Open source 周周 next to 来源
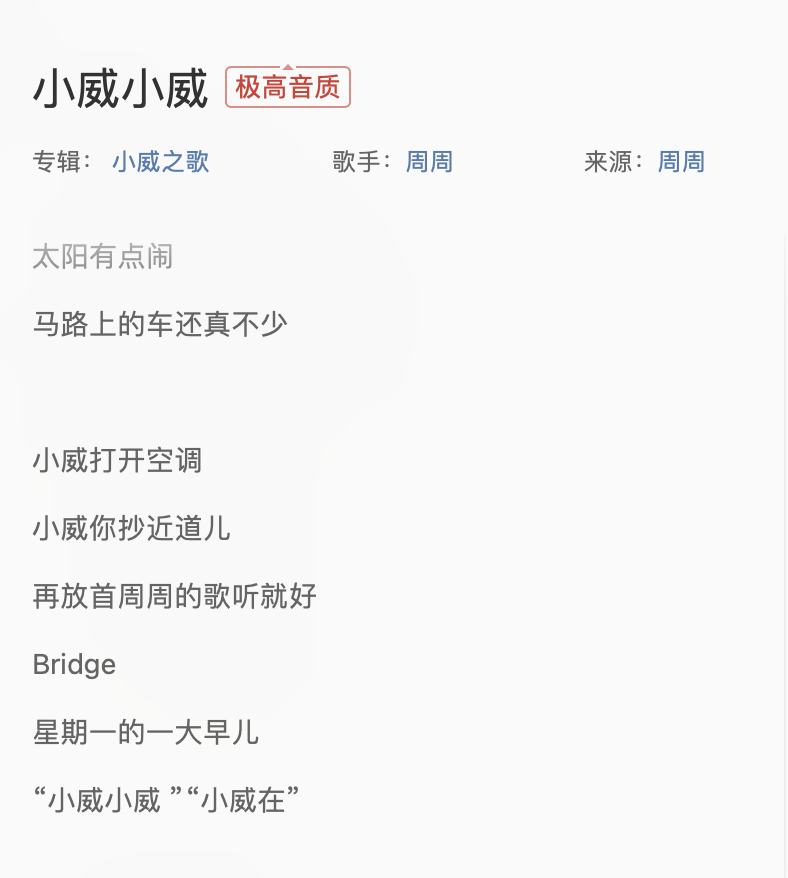 click(681, 162)
